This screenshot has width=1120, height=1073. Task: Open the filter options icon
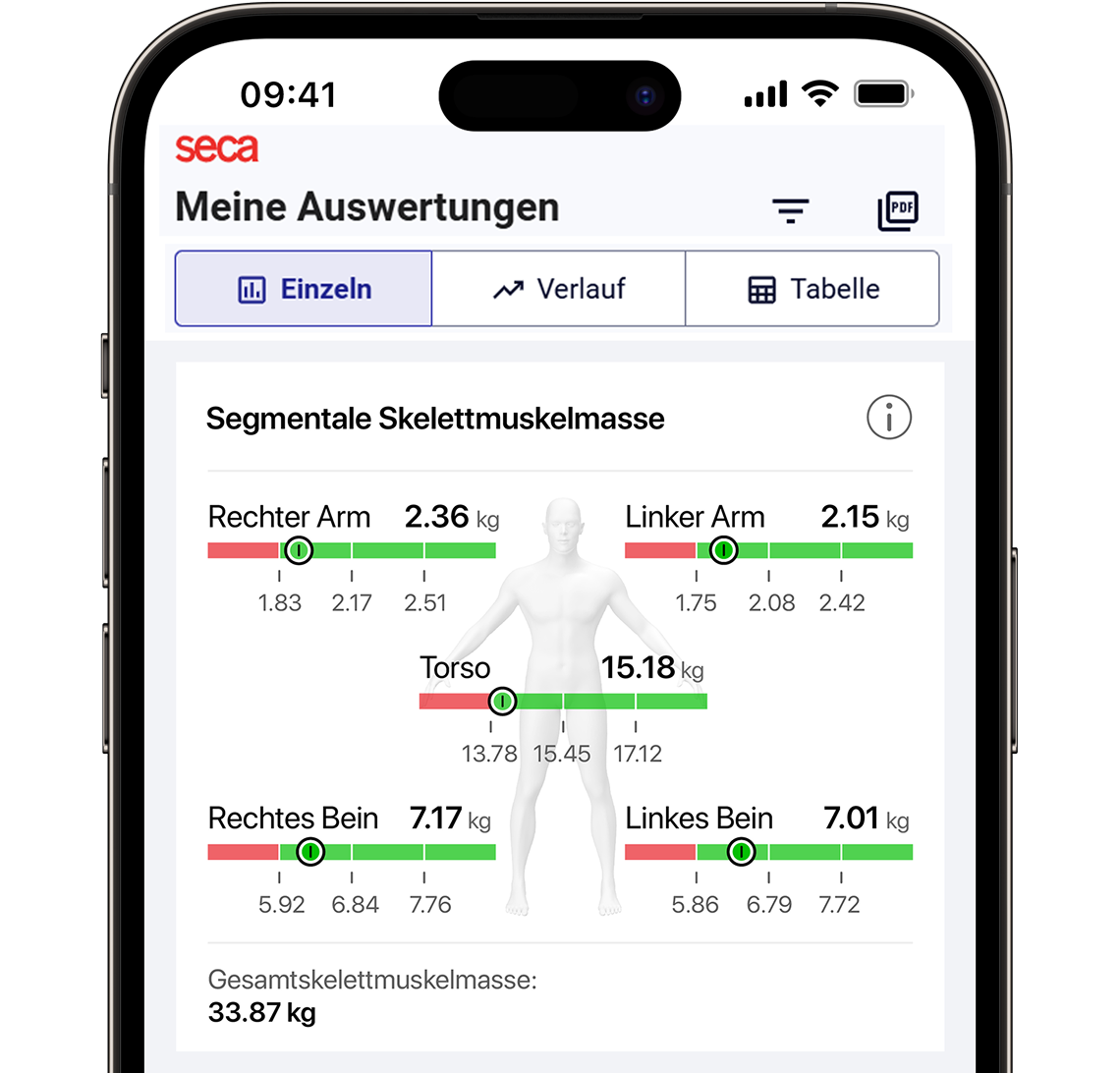pyautogui.click(x=790, y=210)
